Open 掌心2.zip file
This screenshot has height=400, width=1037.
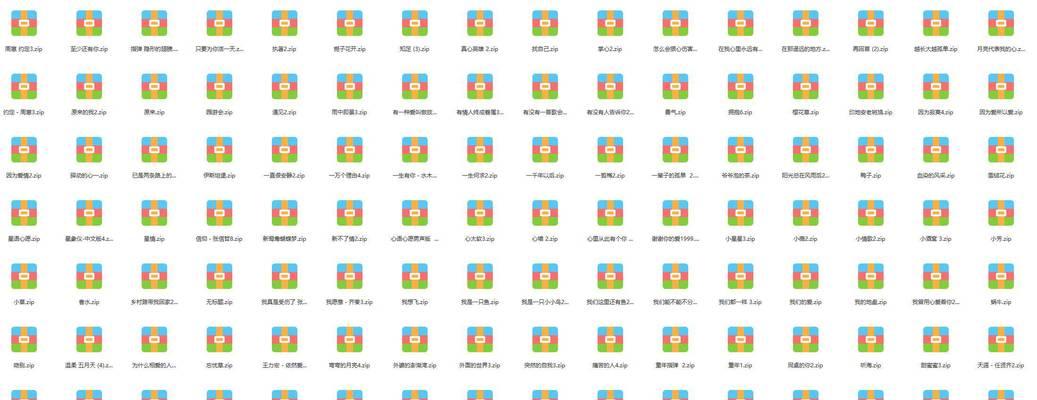[x=610, y=24]
